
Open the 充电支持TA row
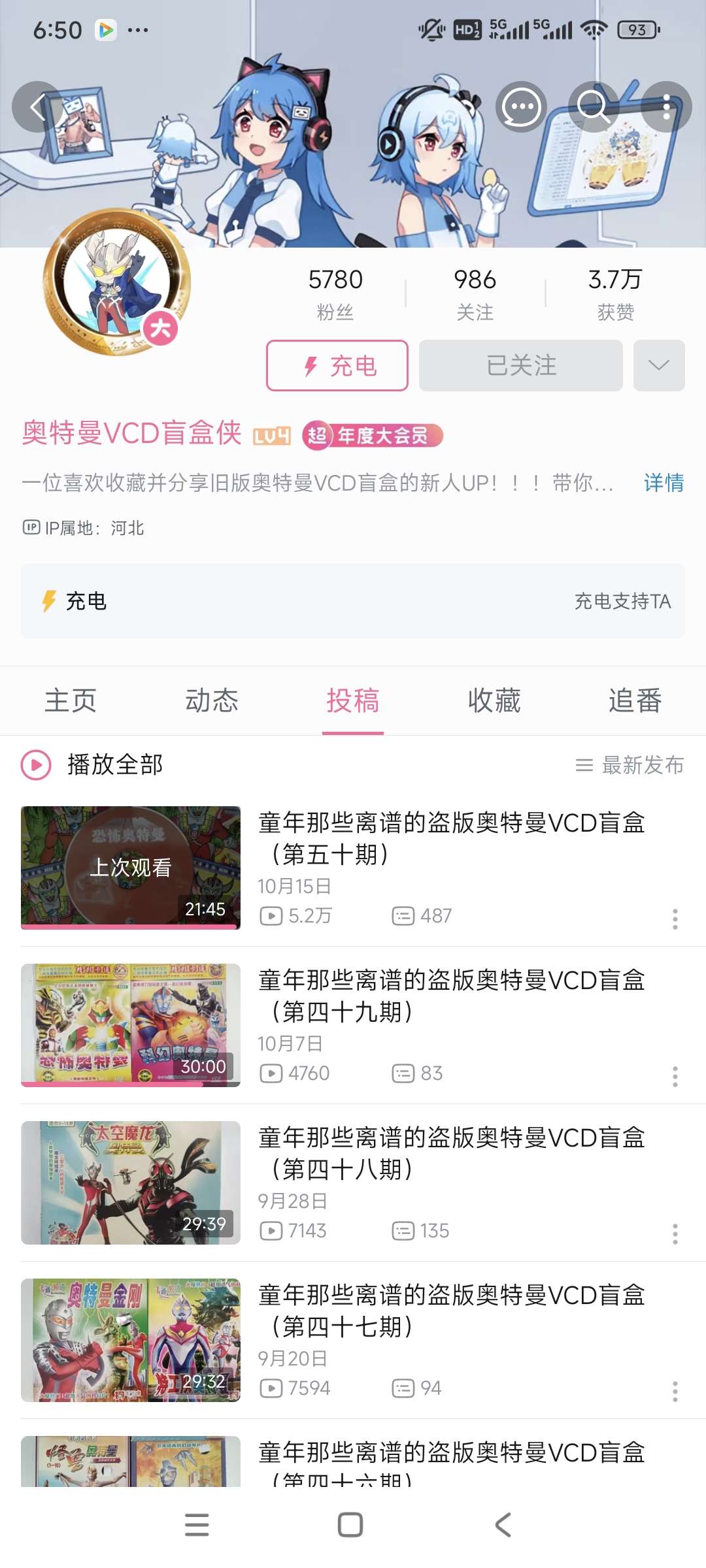tap(353, 601)
